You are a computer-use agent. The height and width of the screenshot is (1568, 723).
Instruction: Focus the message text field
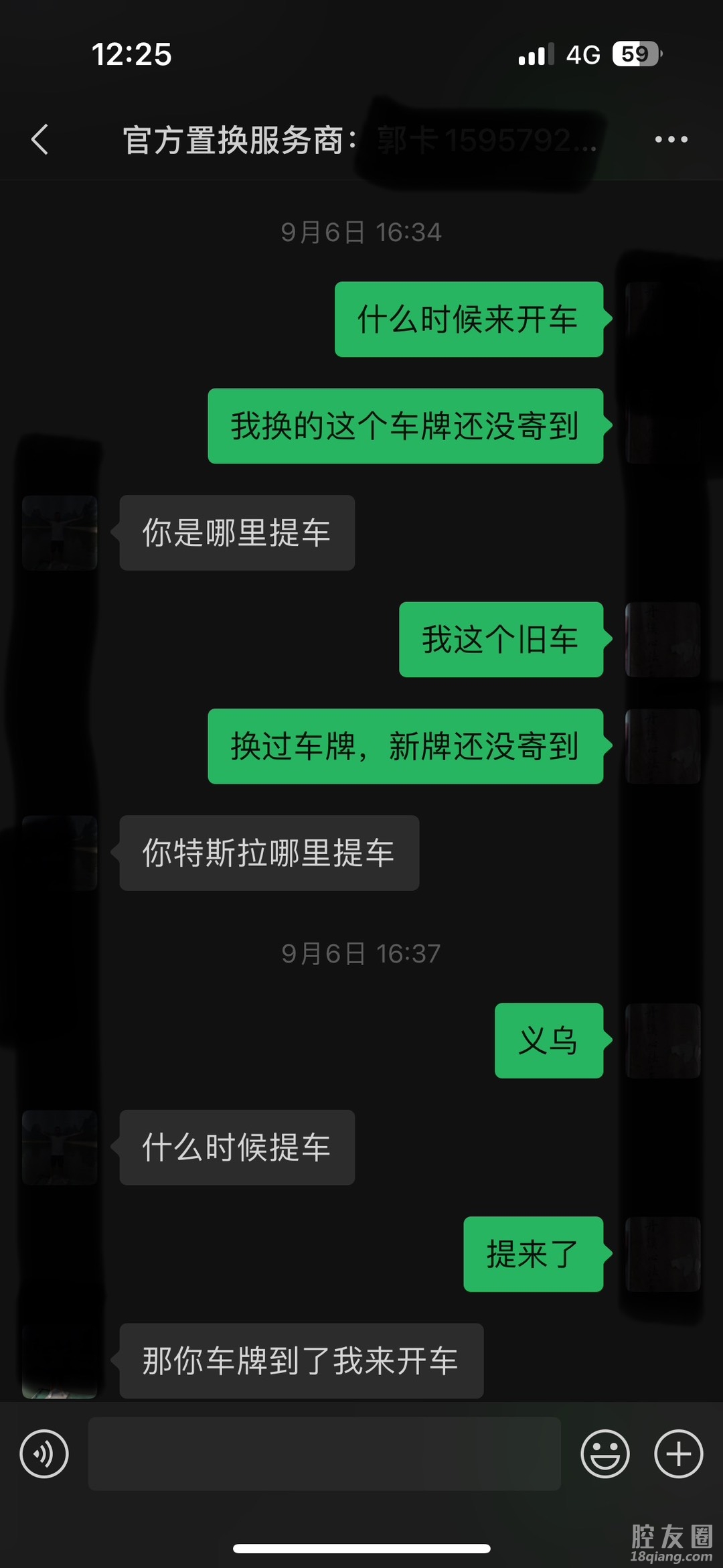[x=324, y=1453]
